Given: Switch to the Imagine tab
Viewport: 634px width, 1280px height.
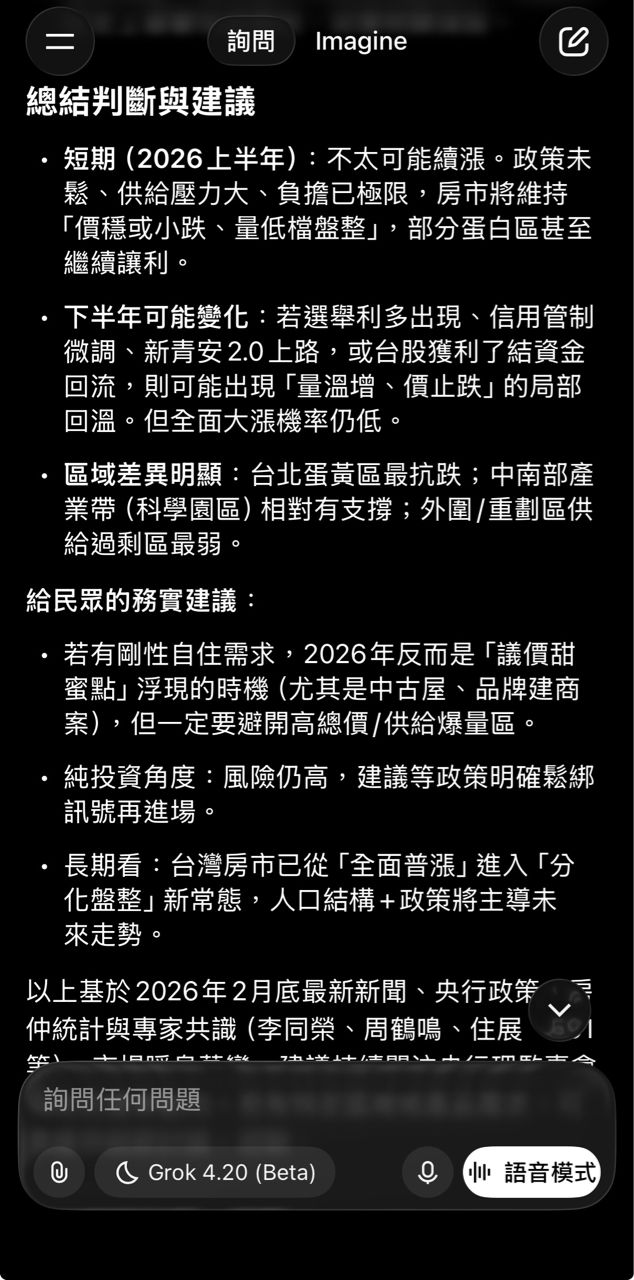Looking at the screenshot, I should click(x=361, y=41).
